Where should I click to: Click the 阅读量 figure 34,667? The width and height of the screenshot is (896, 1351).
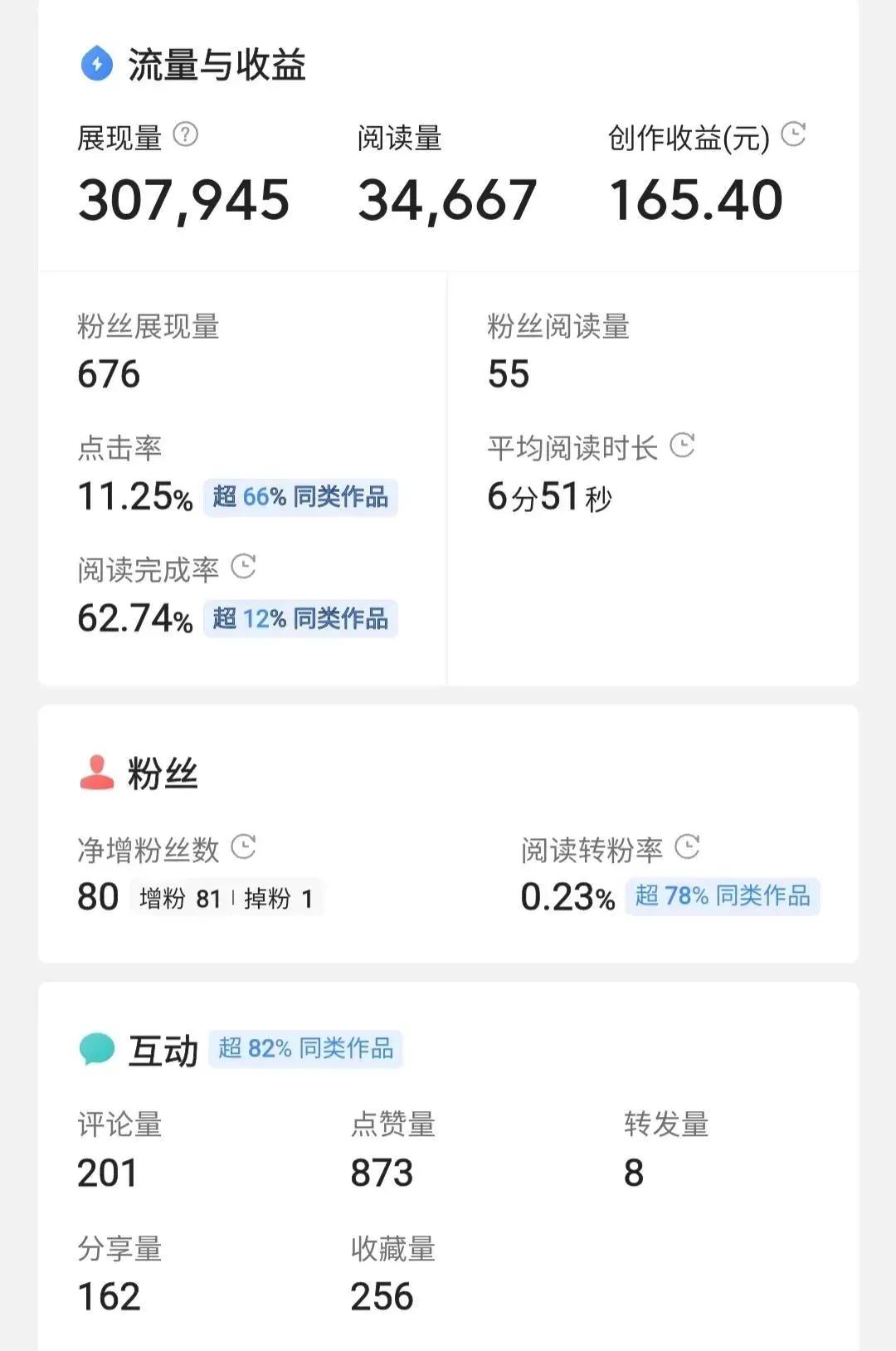point(448,199)
